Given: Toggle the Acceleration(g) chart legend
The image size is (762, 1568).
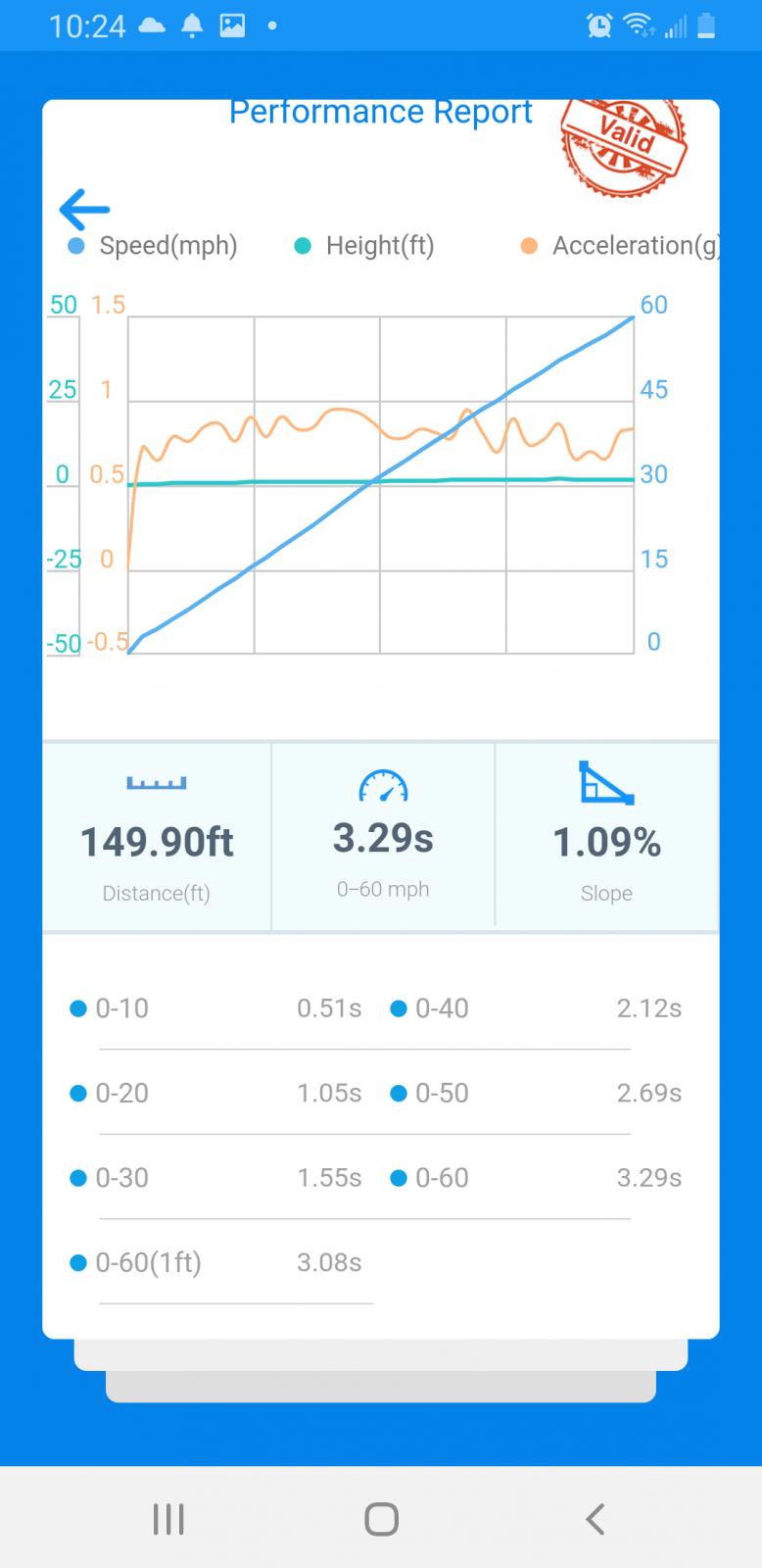Looking at the screenshot, I should point(621,246).
